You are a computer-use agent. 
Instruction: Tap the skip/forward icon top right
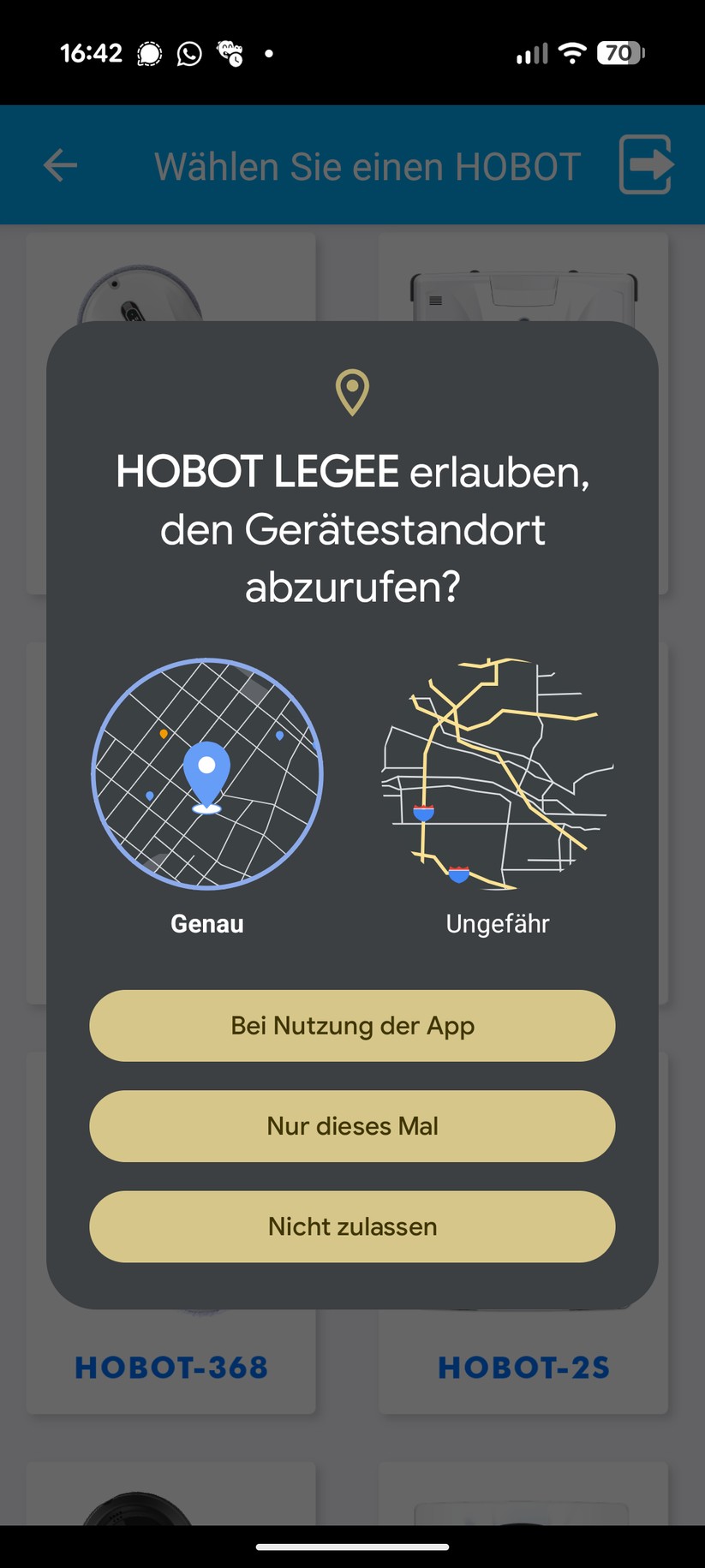pos(646,165)
